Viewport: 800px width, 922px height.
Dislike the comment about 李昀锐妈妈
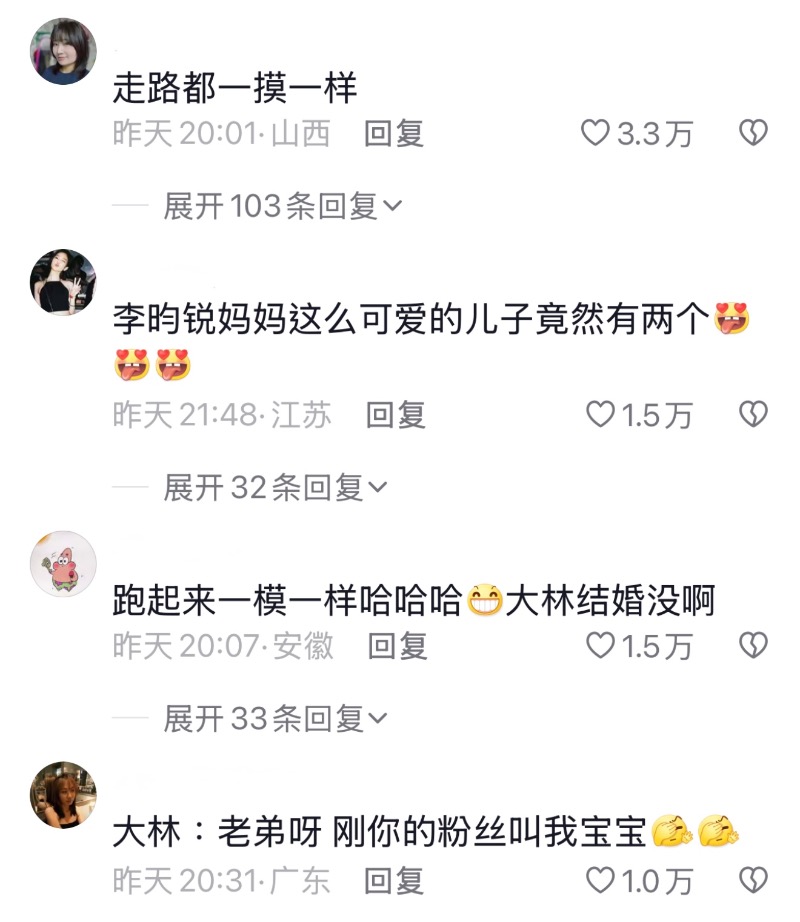point(752,414)
